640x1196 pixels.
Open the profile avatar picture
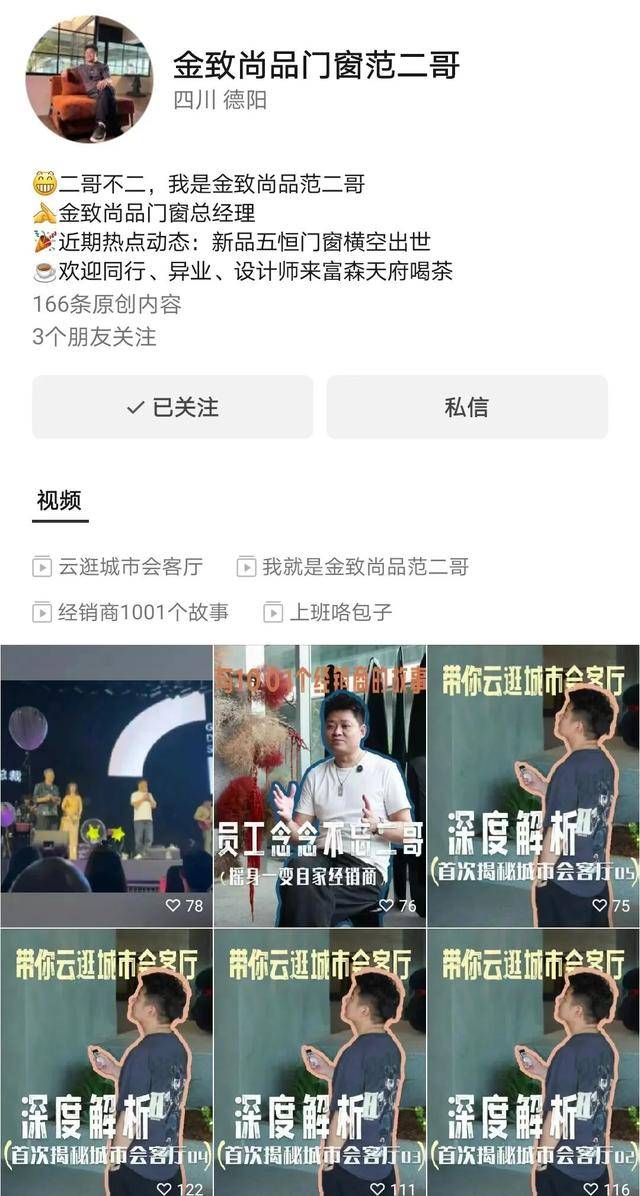(89, 79)
